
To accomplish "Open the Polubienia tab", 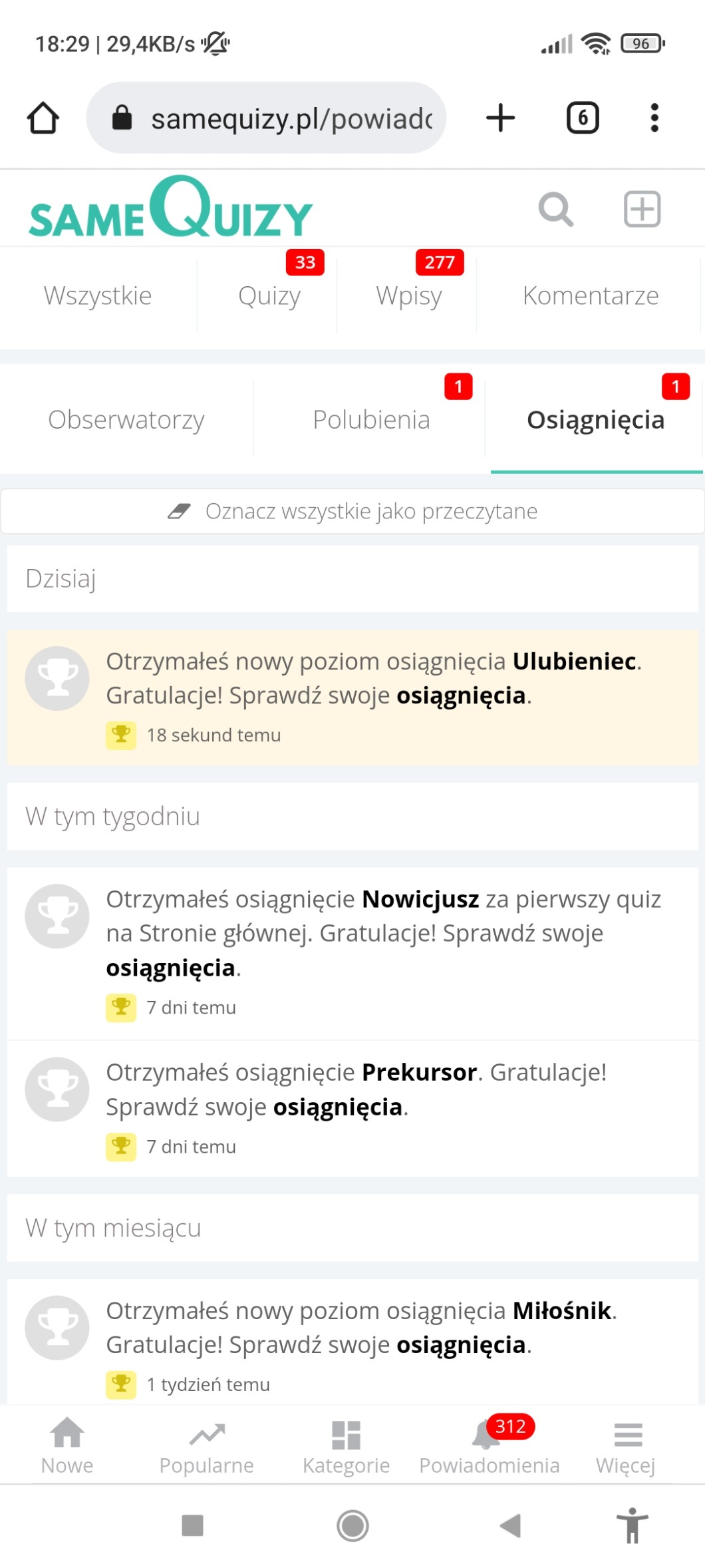I will click(371, 420).
